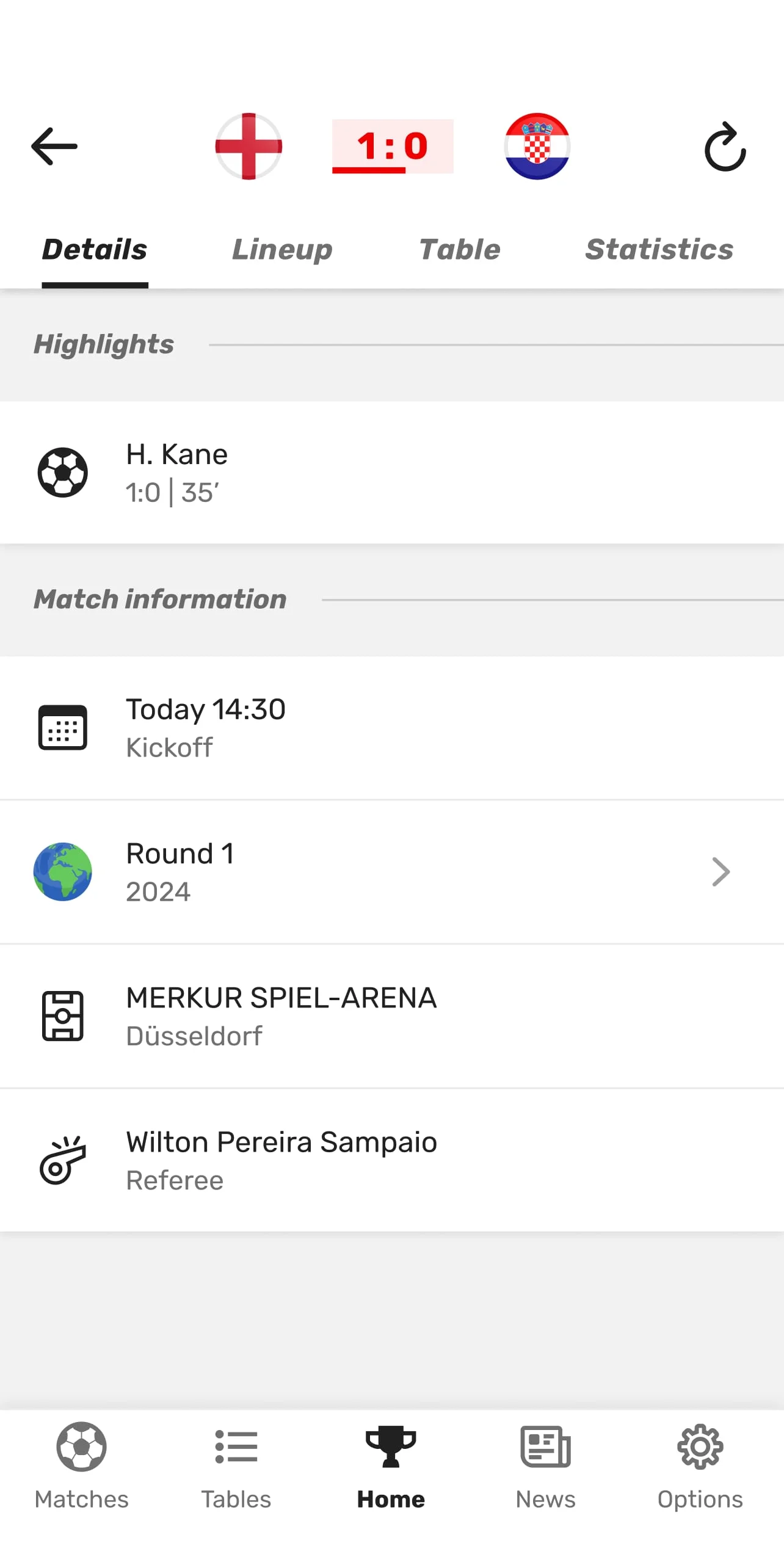Tap the calendar kickoff icon
The height and width of the screenshot is (1568, 784).
[x=63, y=727]
